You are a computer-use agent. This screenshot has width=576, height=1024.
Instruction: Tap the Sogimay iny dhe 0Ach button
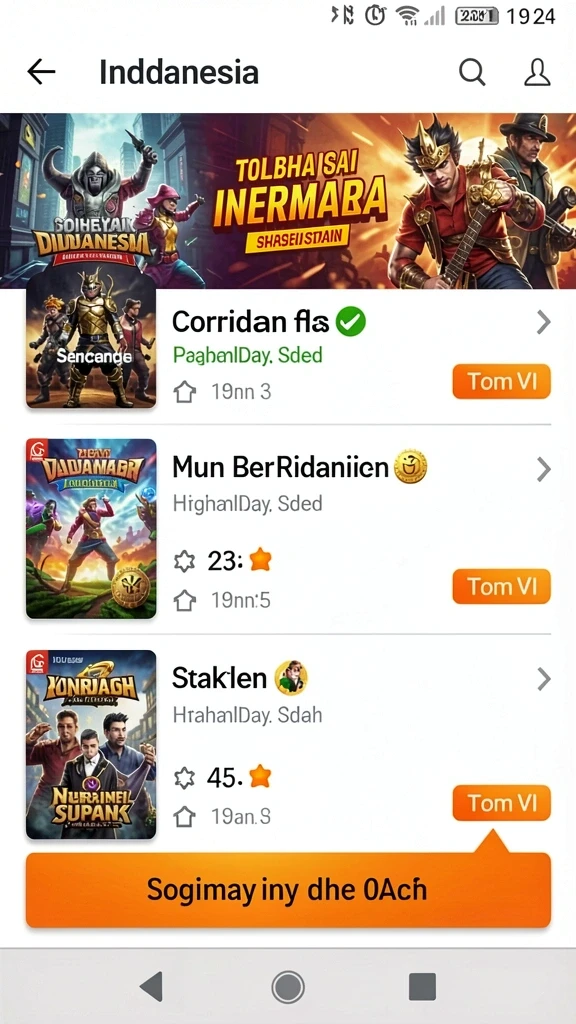pos(288,889)
